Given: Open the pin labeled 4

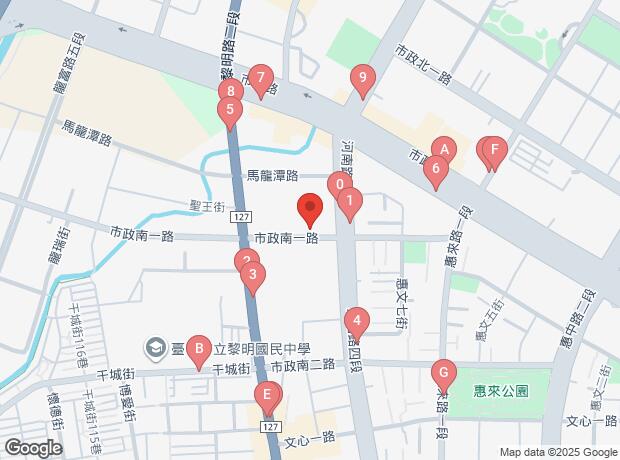Looking at the screenshot, I should coord(358,322).
